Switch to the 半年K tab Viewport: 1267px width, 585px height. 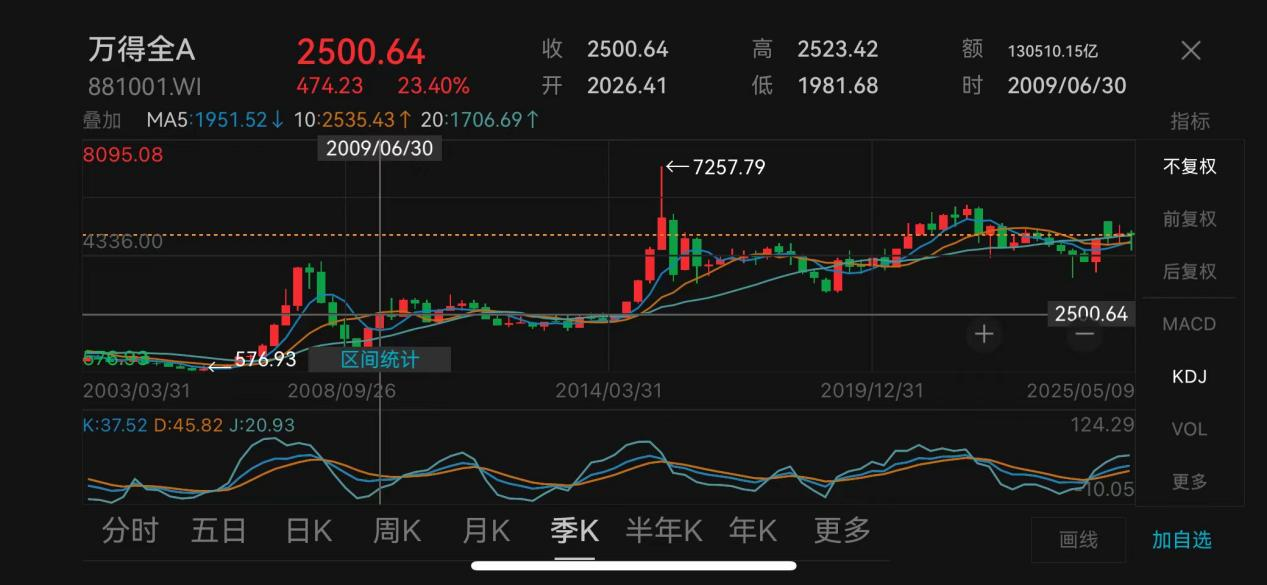point(664,530)
